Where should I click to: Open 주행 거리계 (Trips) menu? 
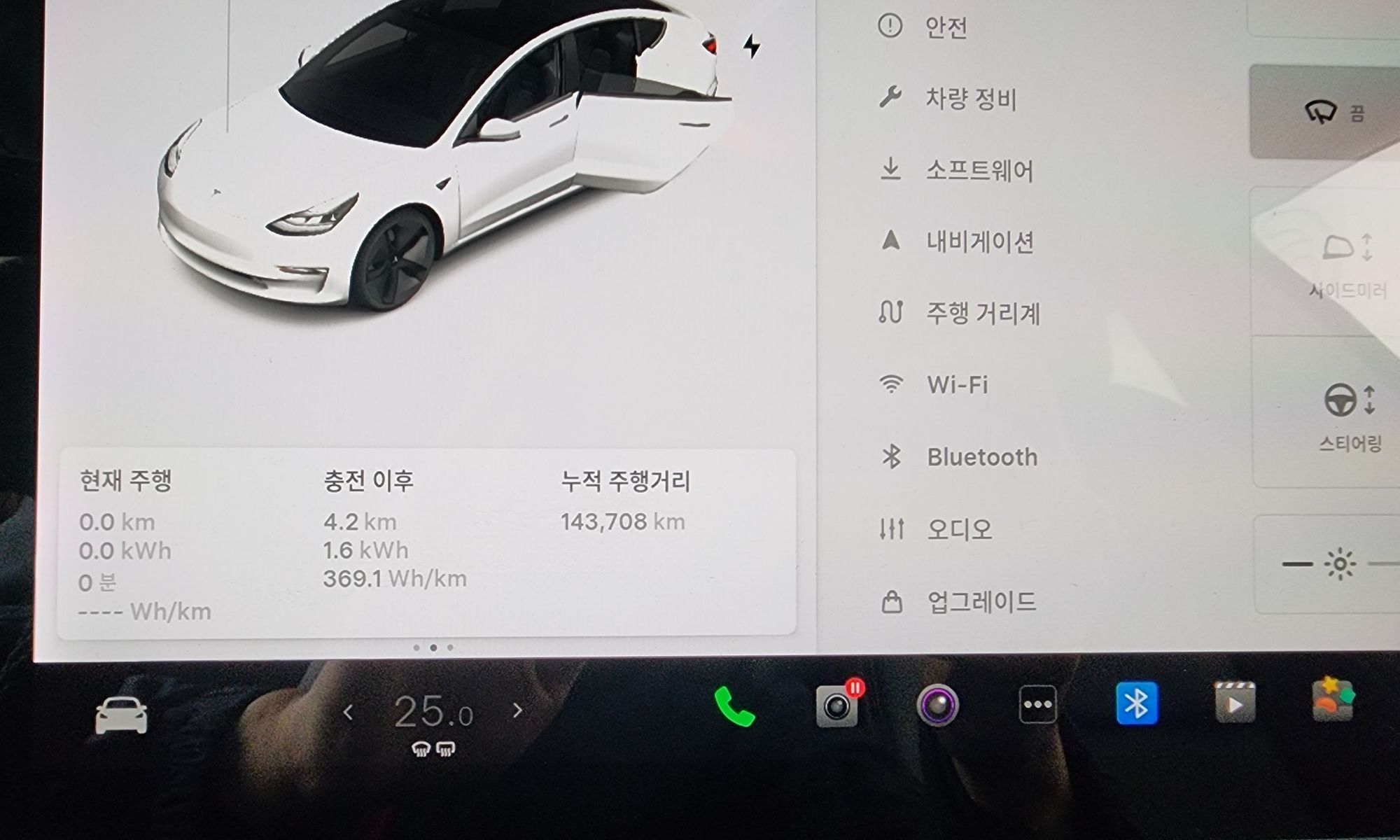click(x=981, y=313)
